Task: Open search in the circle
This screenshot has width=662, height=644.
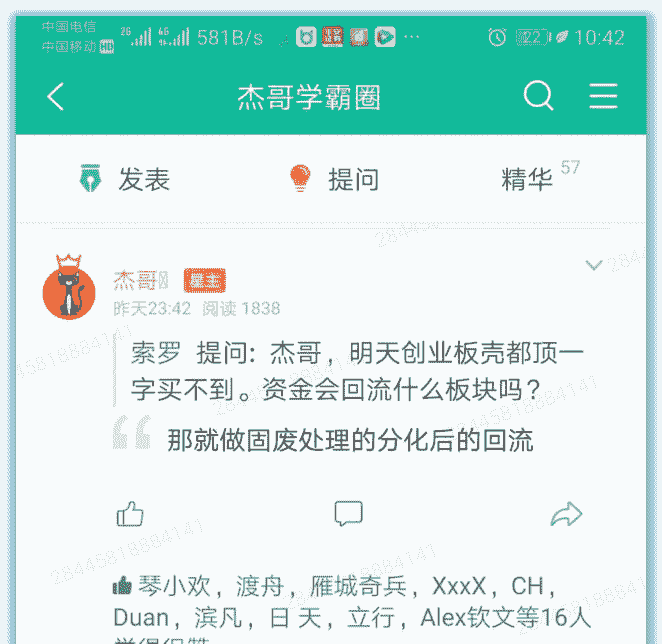Action: [x=538, y=96]
